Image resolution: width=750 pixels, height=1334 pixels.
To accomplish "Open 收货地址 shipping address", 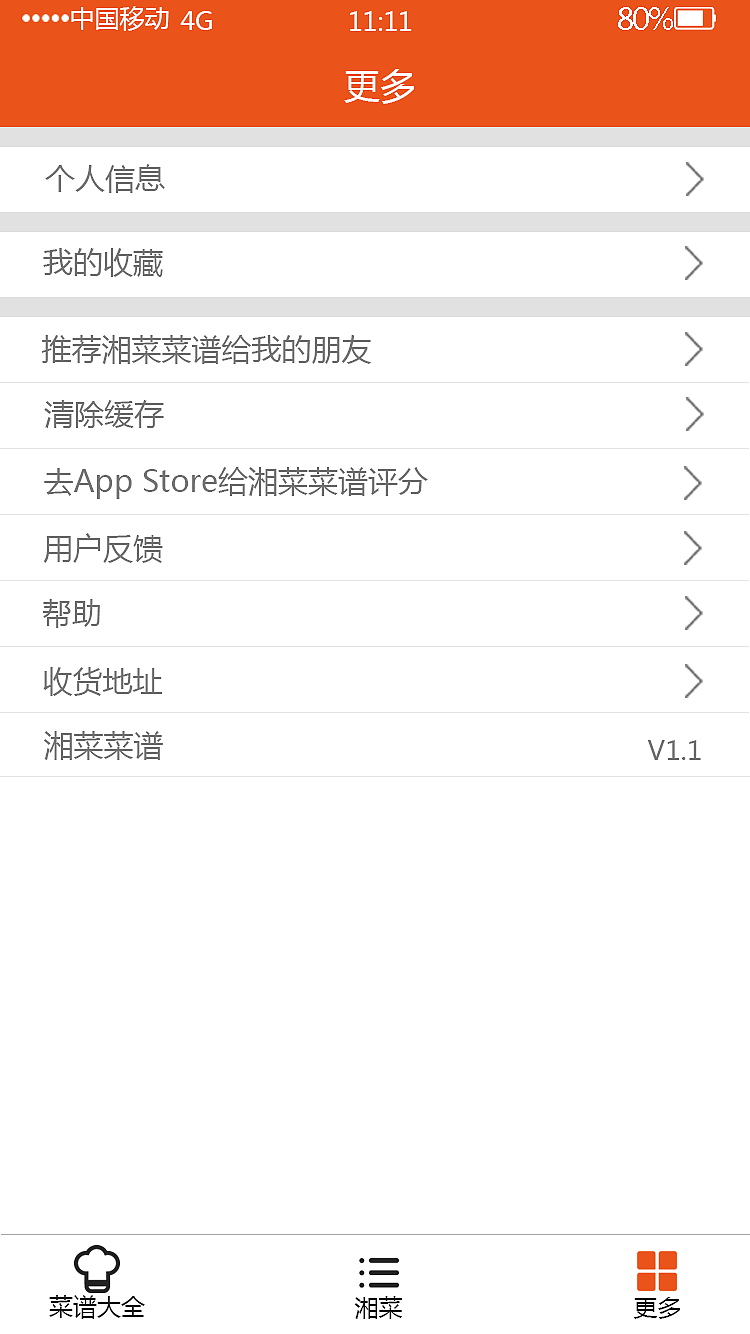I will tap(374, 680).
